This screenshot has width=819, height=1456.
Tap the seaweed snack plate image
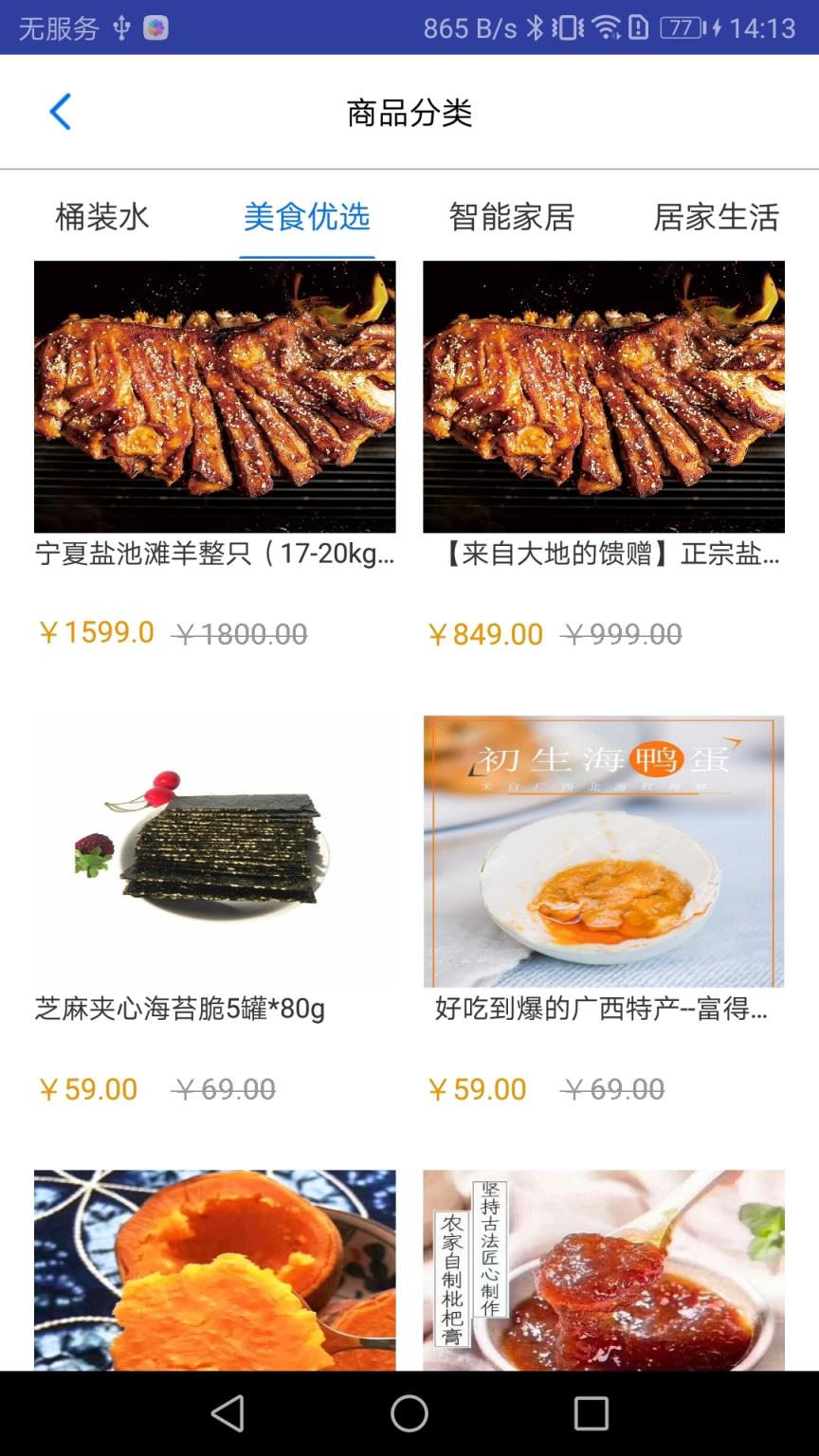(x=213, y=851)
